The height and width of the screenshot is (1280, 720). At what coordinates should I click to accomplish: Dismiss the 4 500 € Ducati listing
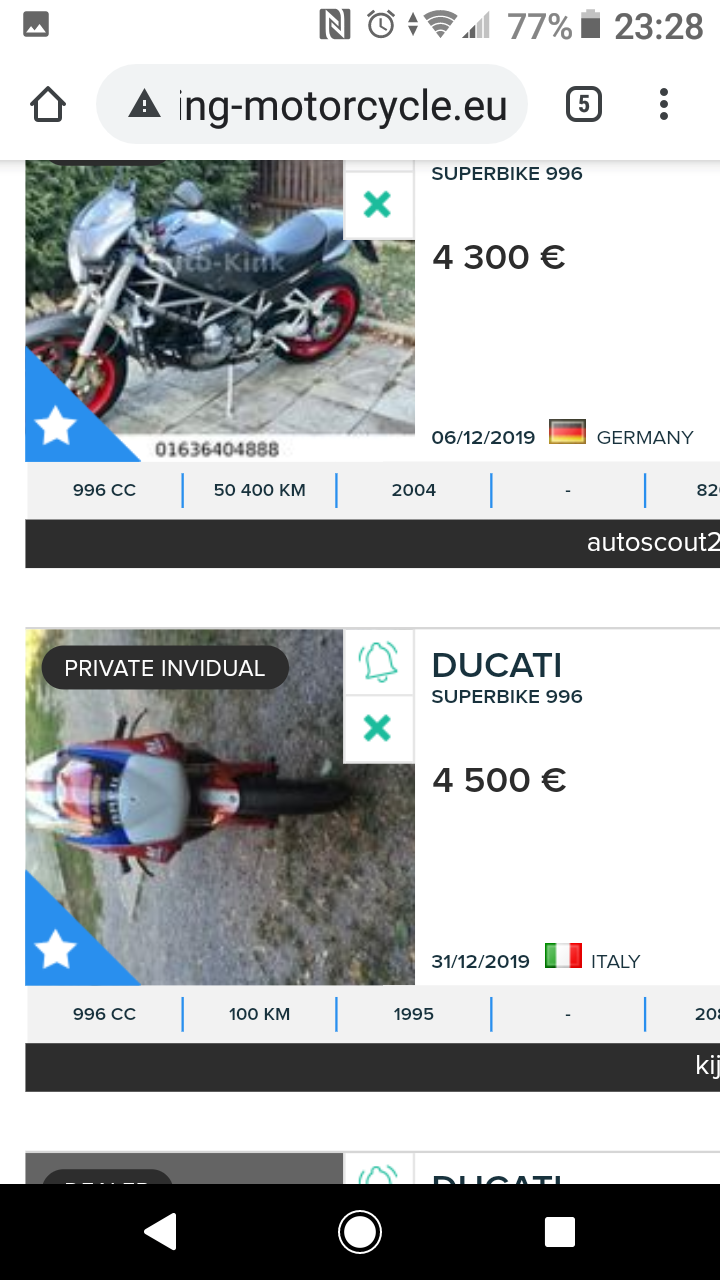tap(378, 728)
